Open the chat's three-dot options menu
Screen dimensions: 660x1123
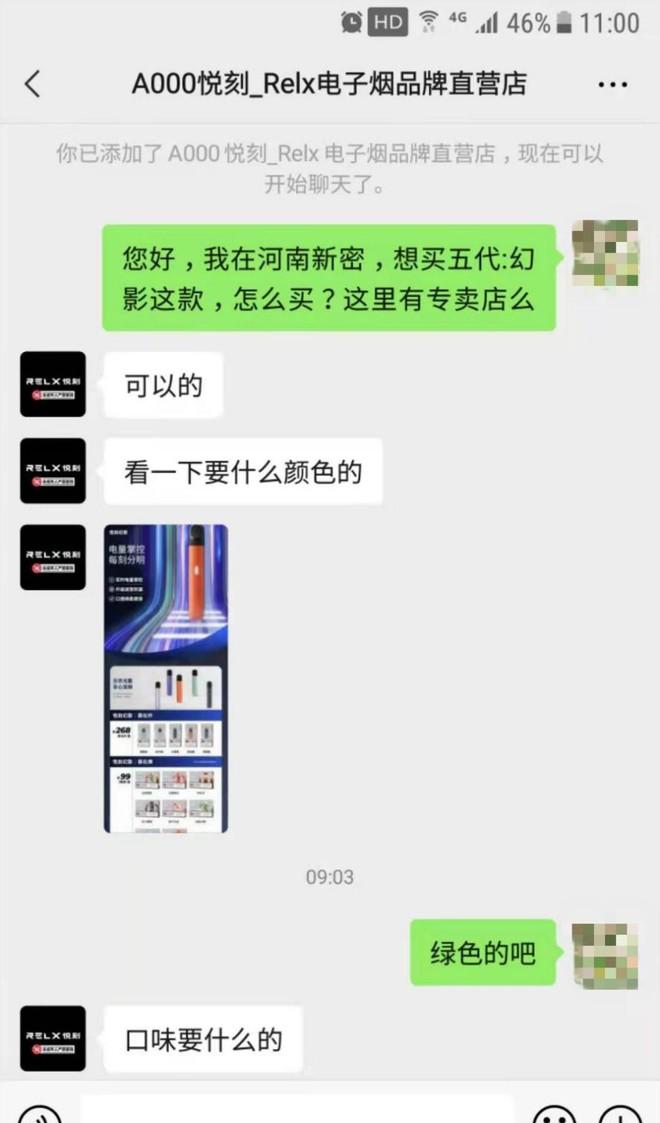pos(612,84)
